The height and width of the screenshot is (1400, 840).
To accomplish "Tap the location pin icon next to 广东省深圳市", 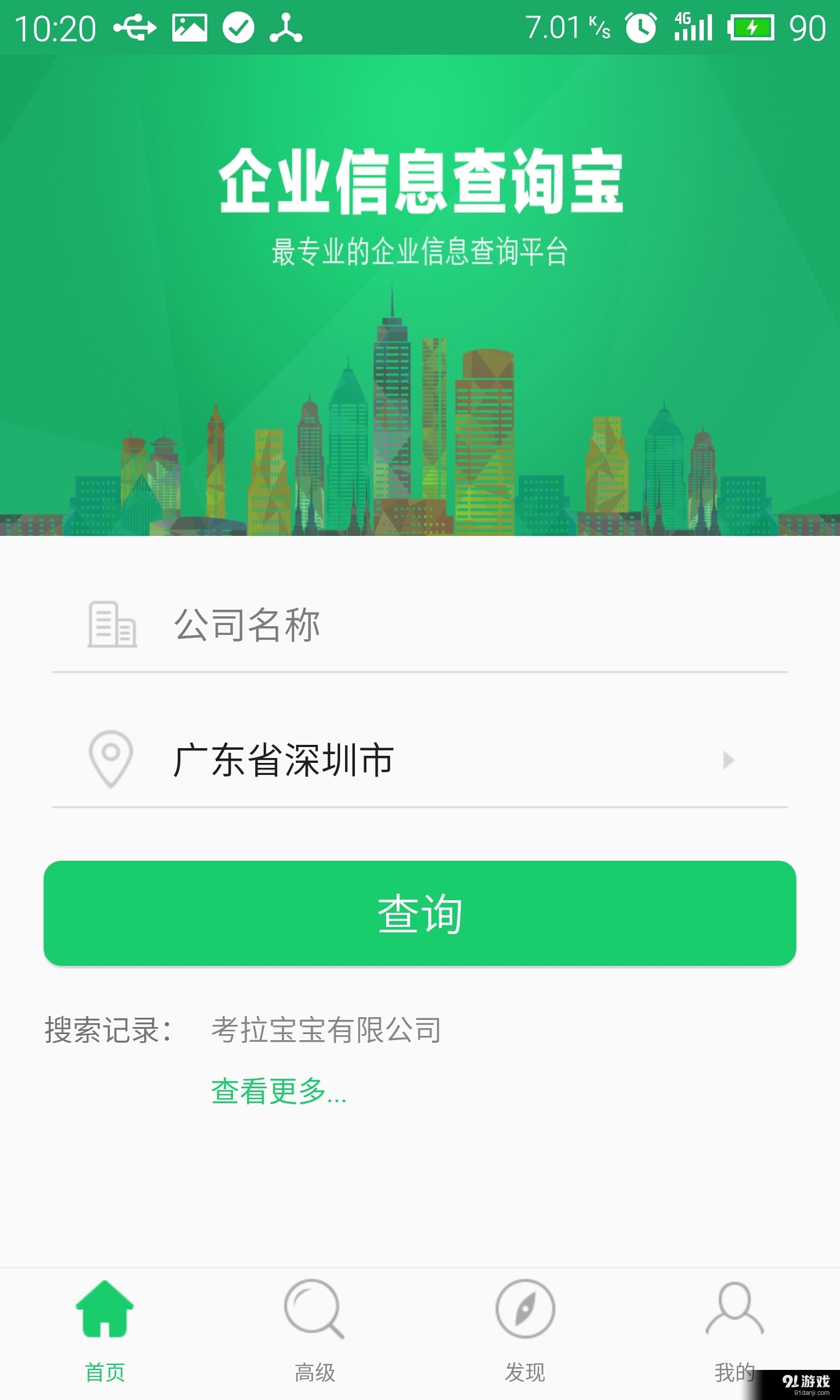I will 111,760.
